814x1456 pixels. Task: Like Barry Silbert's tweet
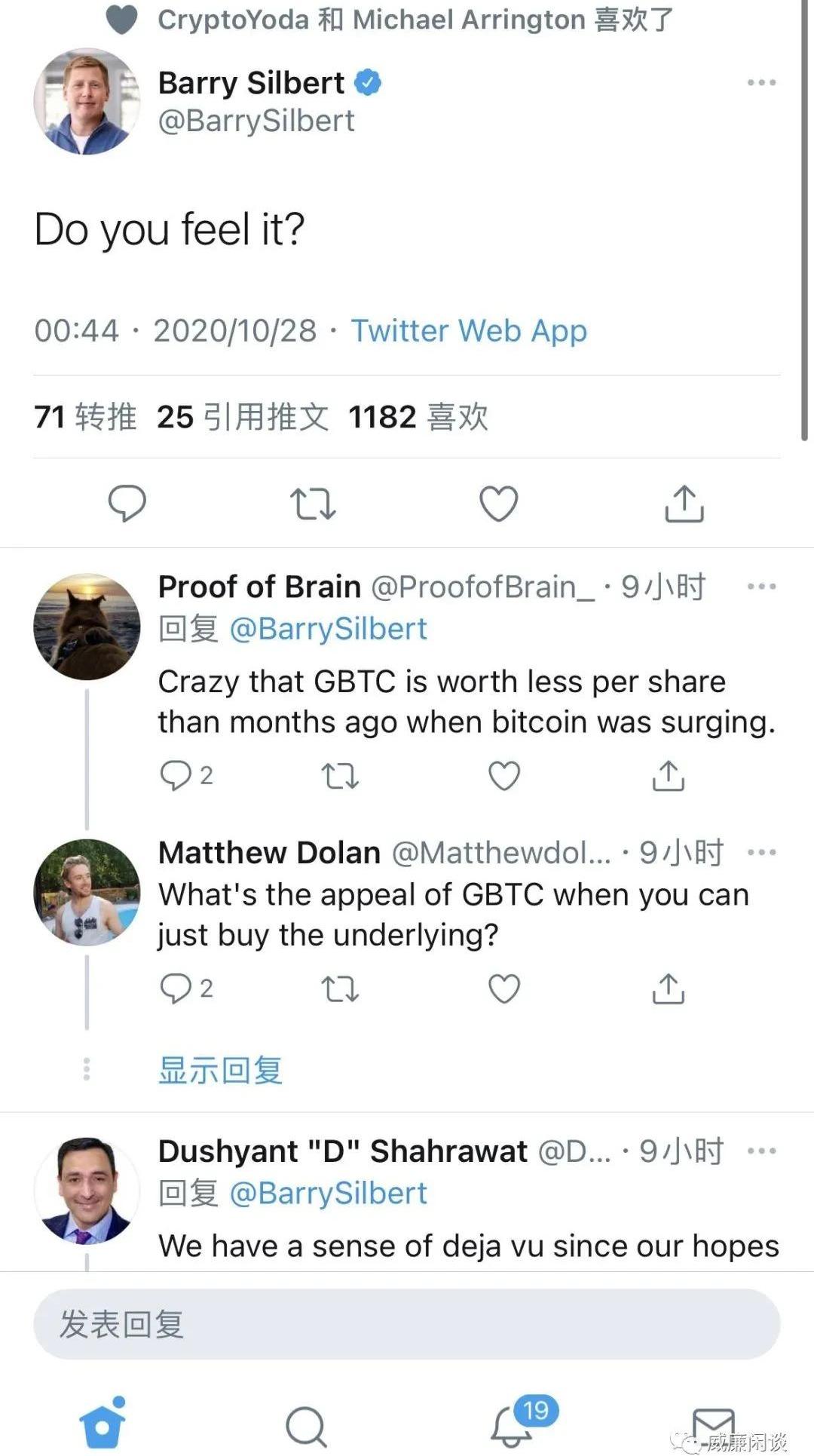499,504
